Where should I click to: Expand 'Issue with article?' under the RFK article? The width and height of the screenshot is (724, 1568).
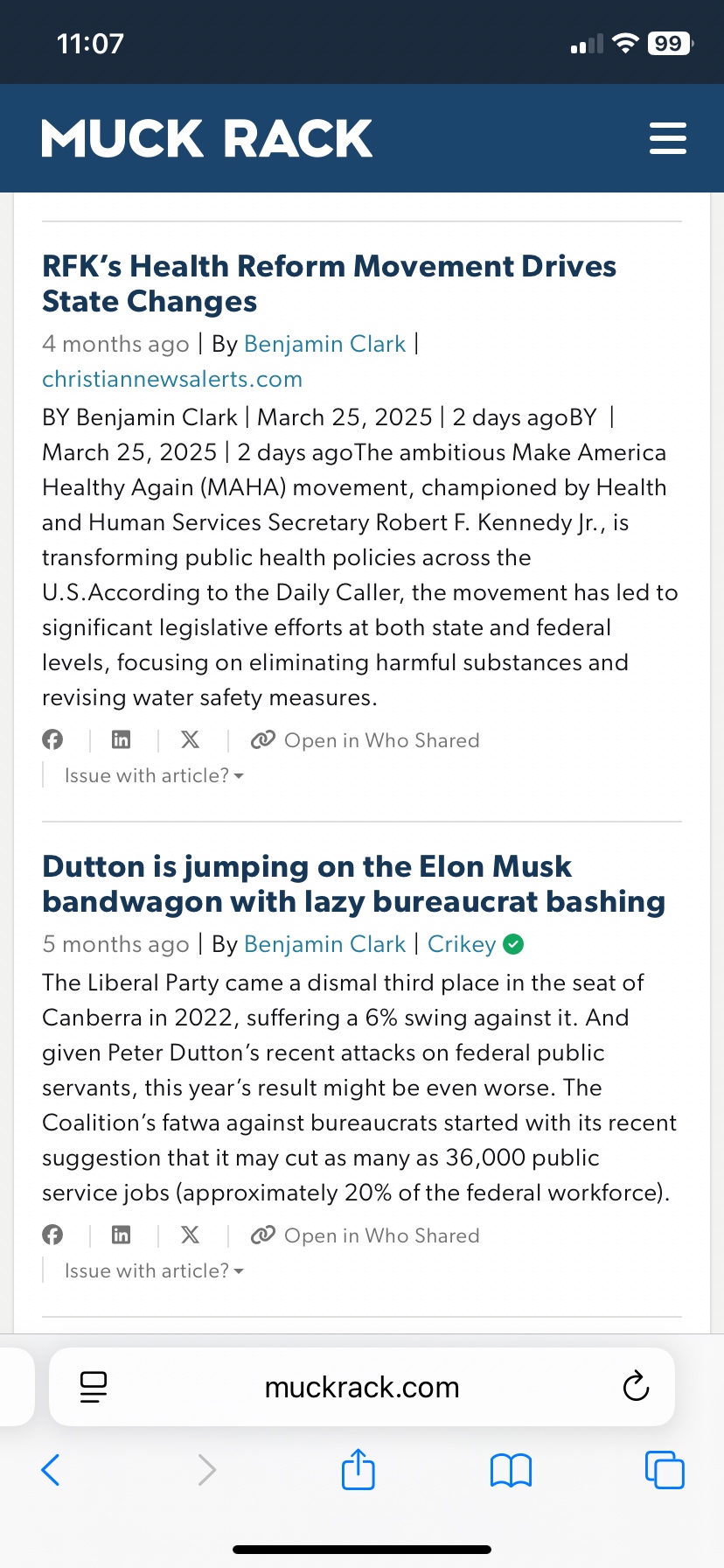click(154, 775)
